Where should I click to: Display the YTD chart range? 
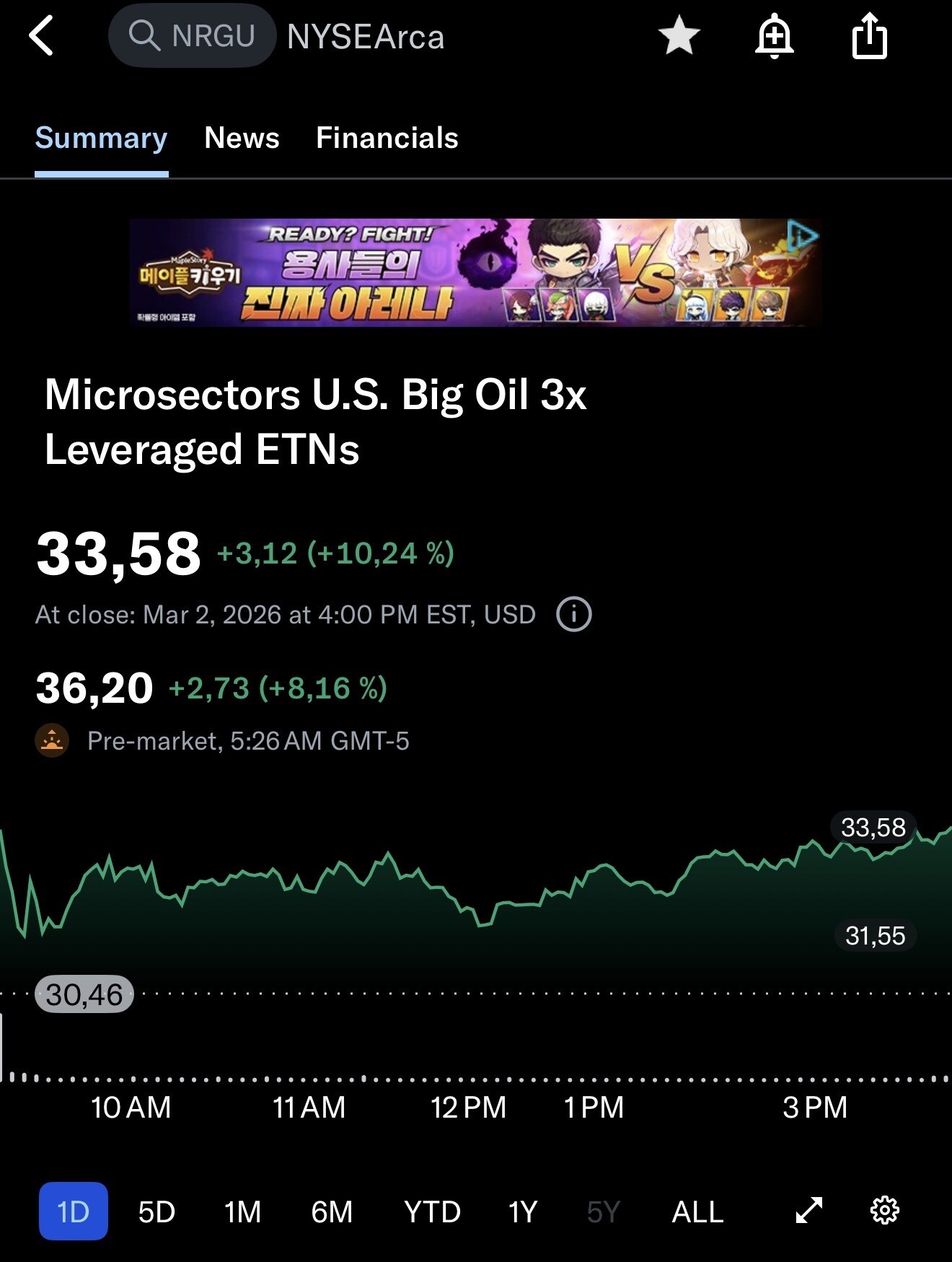[432, 1211]
